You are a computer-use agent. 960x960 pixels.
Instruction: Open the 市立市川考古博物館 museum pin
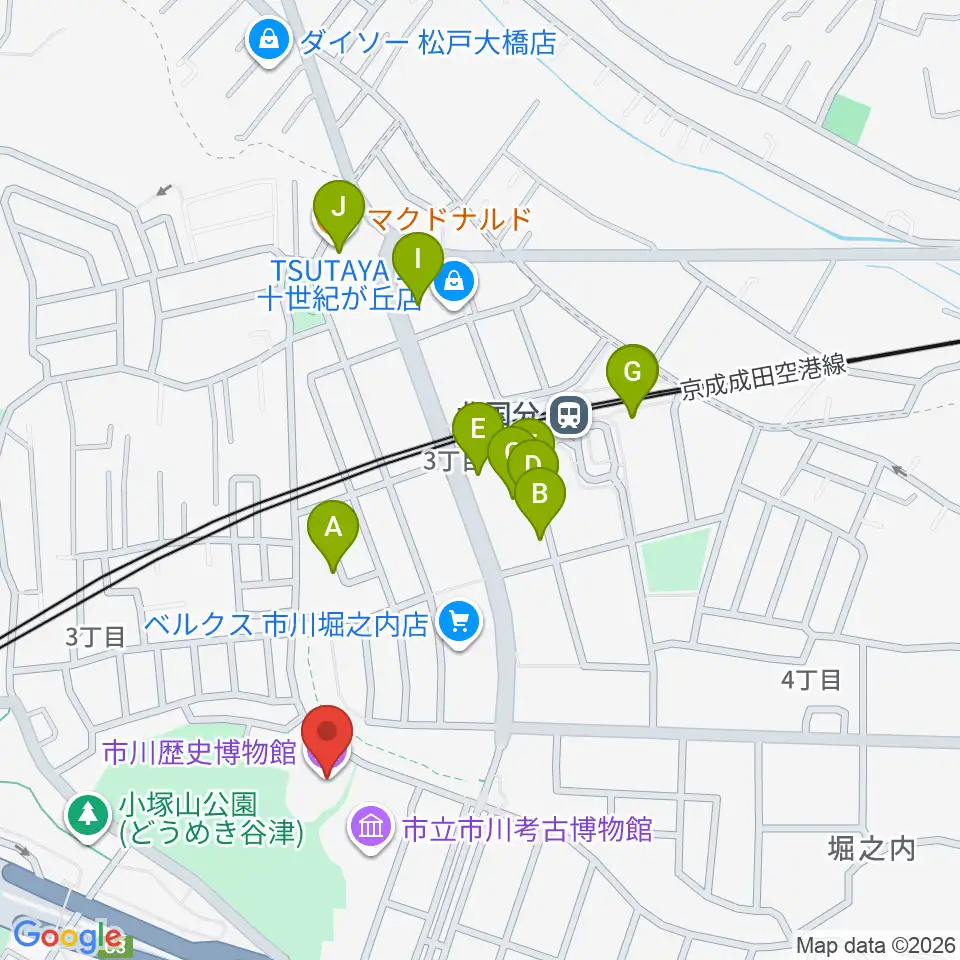click(372, 829)
